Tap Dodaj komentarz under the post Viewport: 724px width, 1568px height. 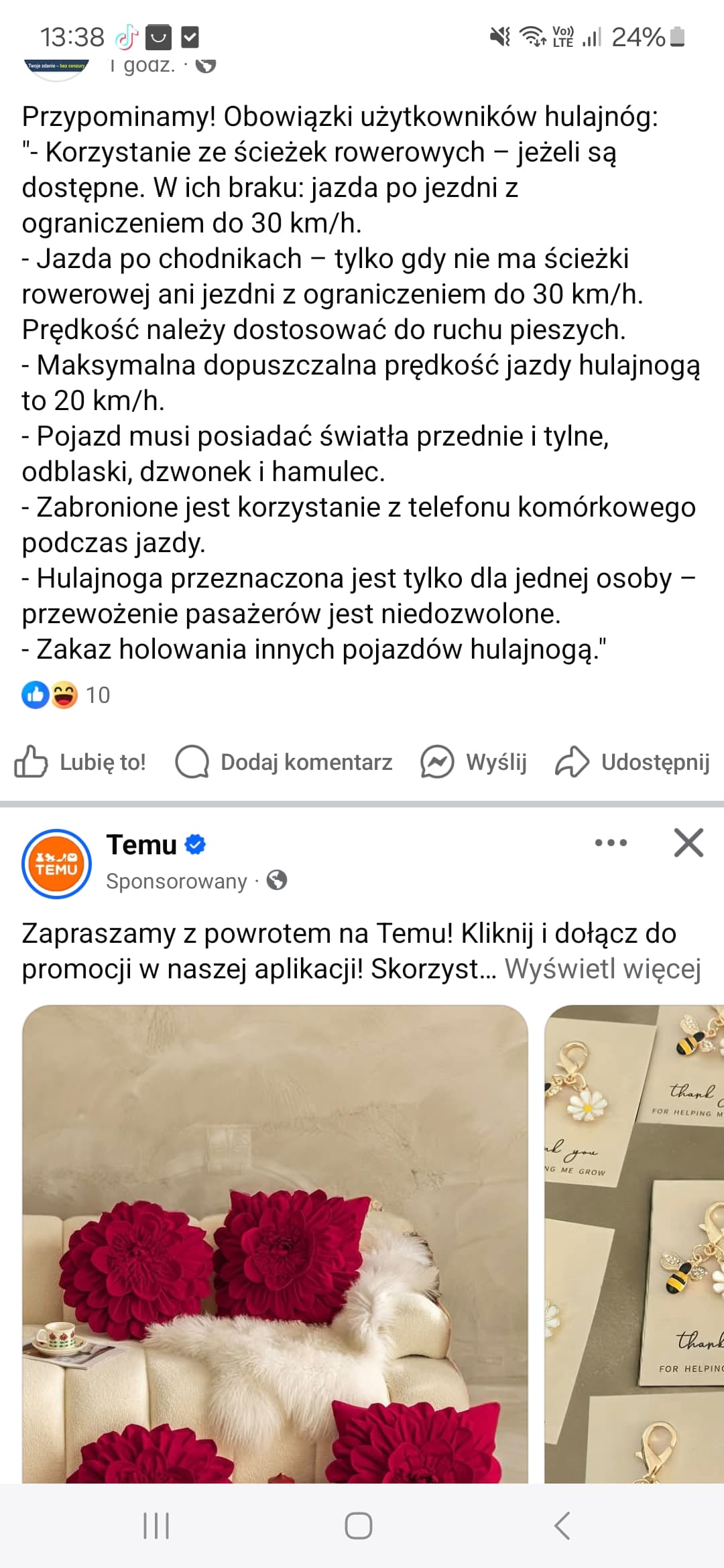[x=284, y=763]
